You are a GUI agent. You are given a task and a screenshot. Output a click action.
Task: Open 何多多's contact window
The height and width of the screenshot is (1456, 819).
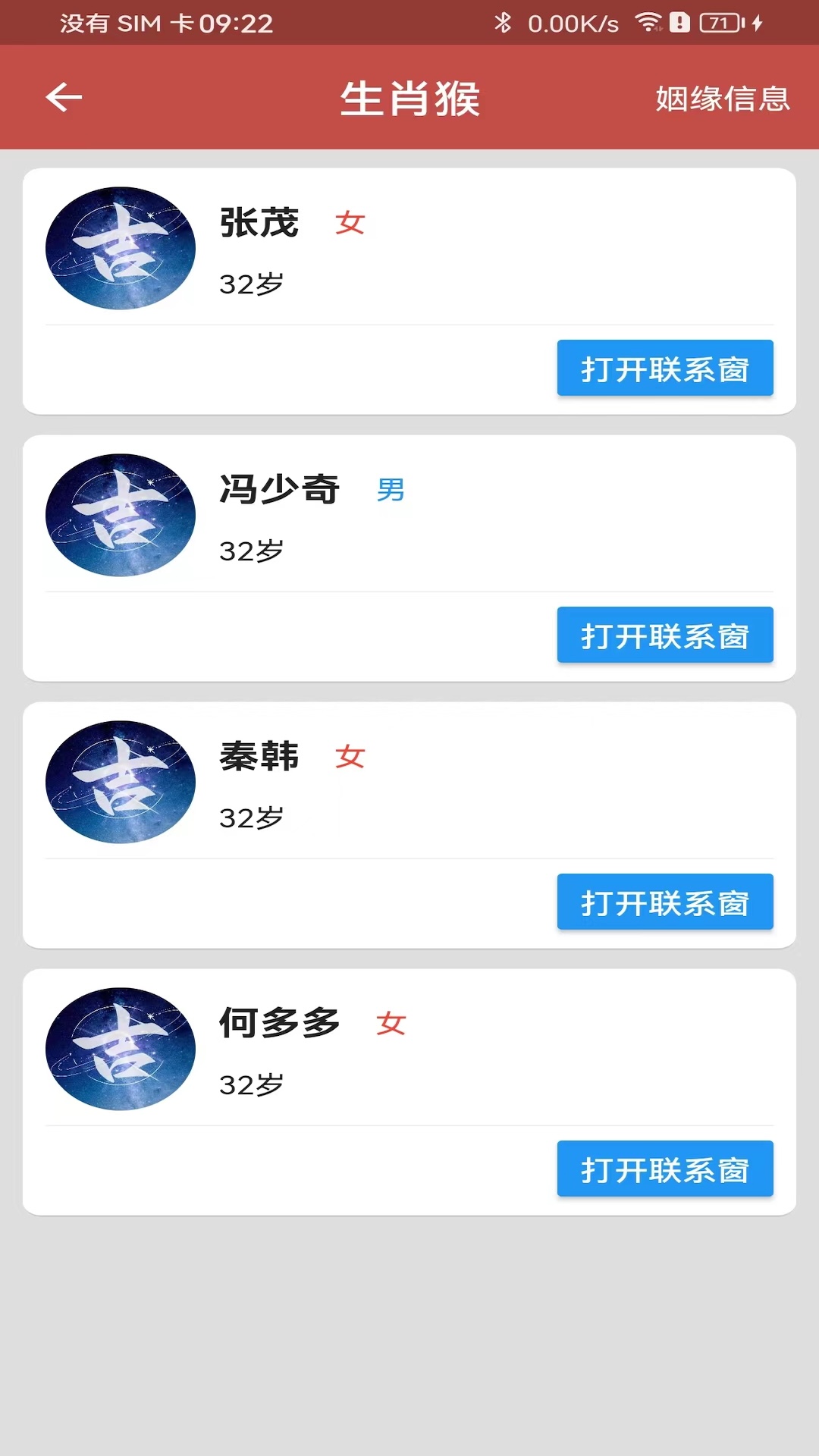tap(665, 1169)
